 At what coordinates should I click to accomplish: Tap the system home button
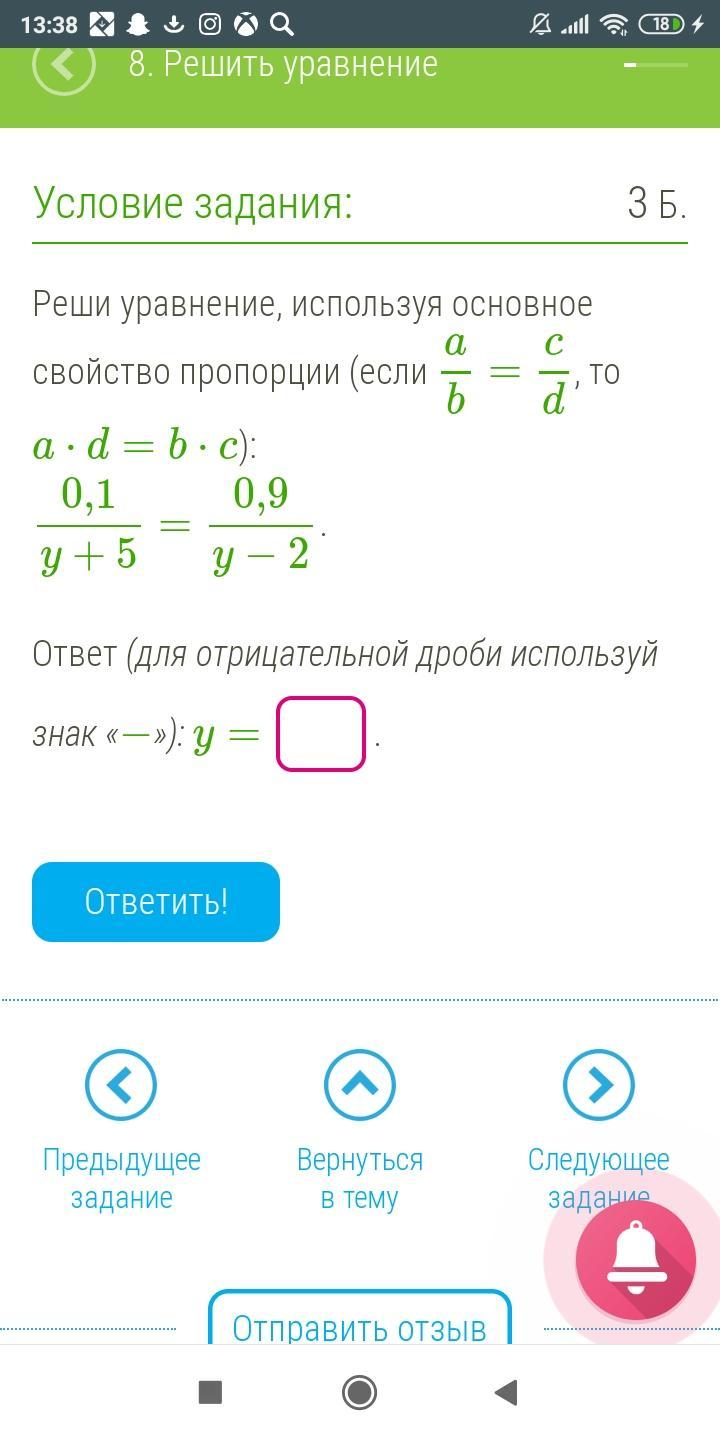pos(359,1392)
